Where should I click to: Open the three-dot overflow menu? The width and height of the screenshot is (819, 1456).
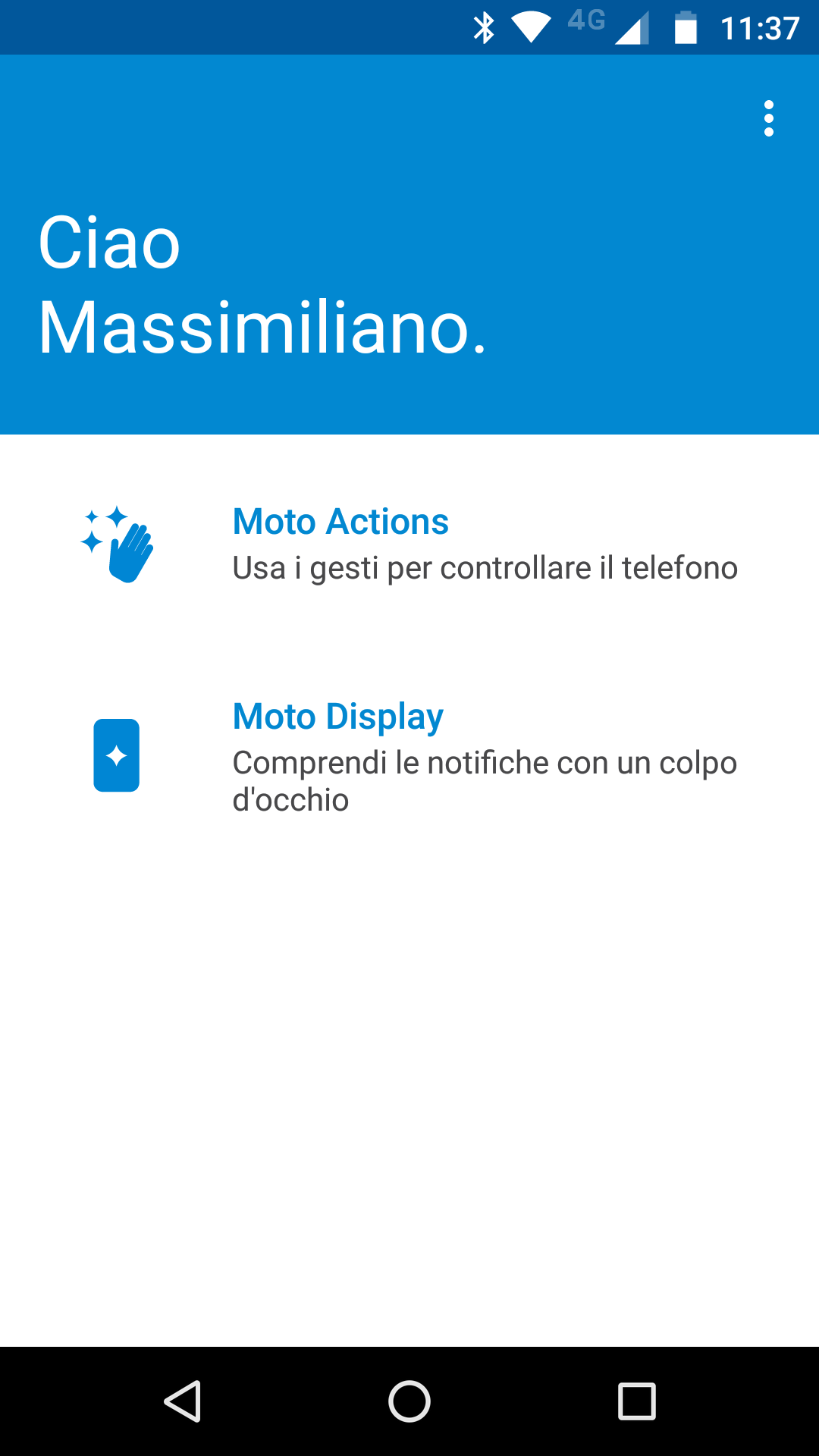point(769,118)
